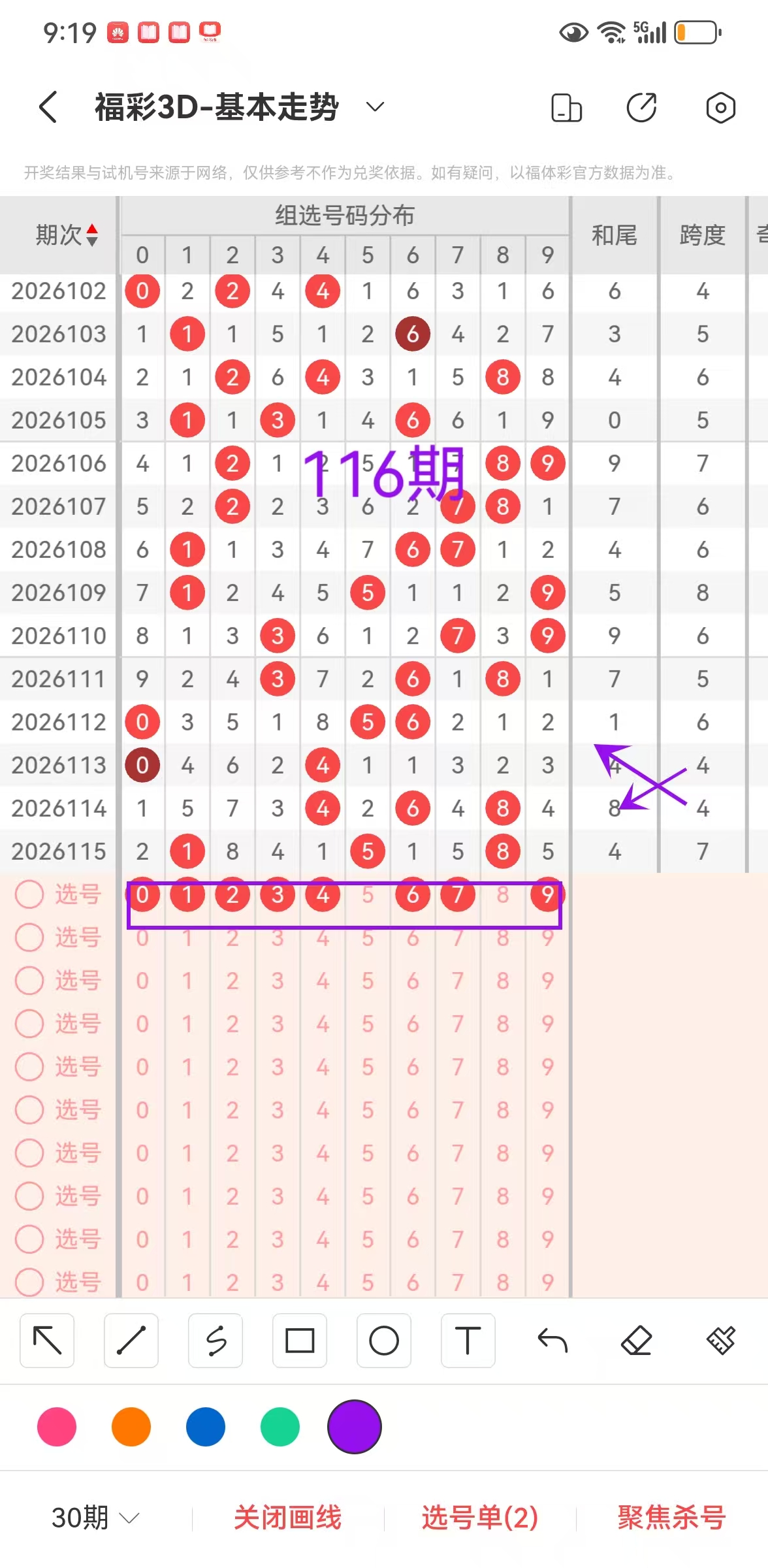Go back using the top-left arrow
Image resolution: width=768 pixels, height=1568 pixels.
pos(48,106)
